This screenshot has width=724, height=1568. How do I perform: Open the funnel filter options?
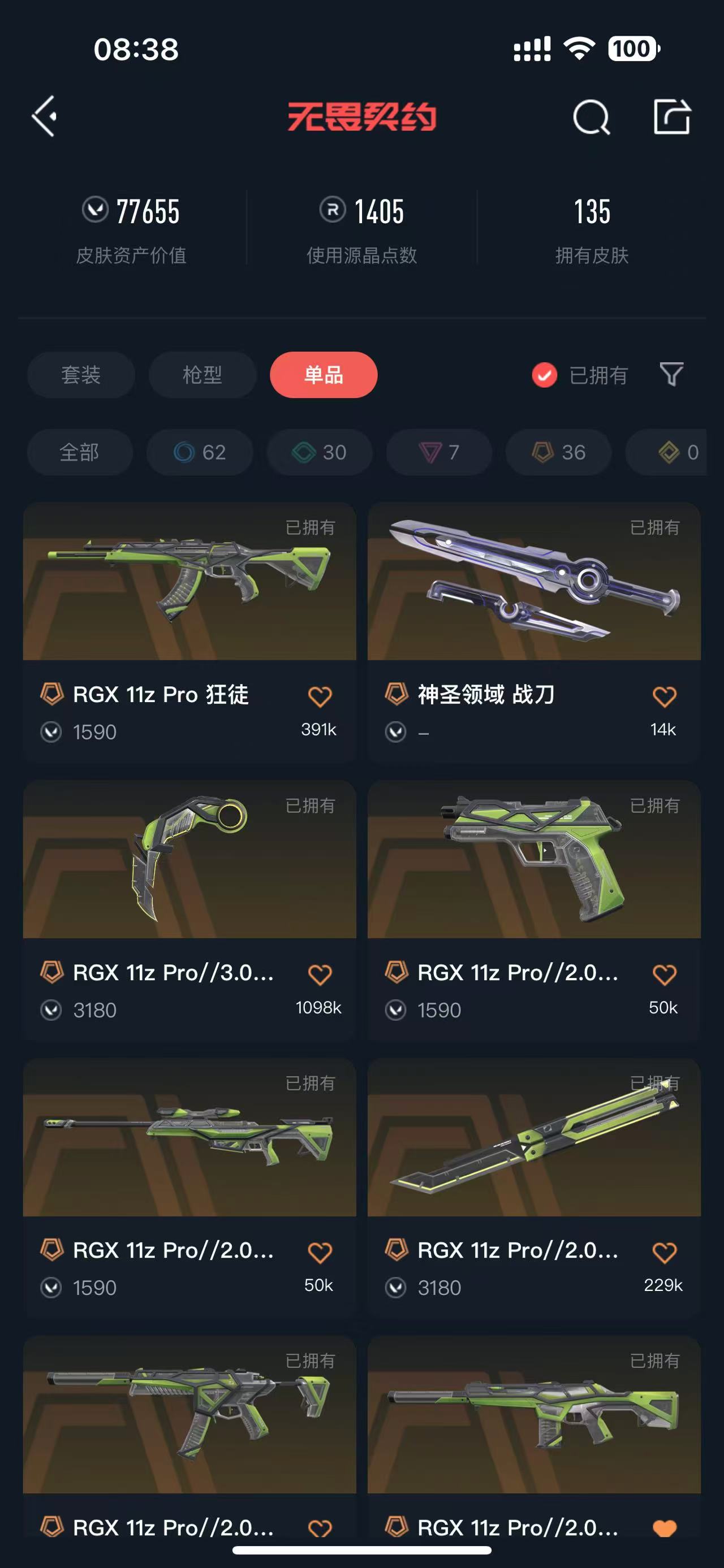point(671,374)
